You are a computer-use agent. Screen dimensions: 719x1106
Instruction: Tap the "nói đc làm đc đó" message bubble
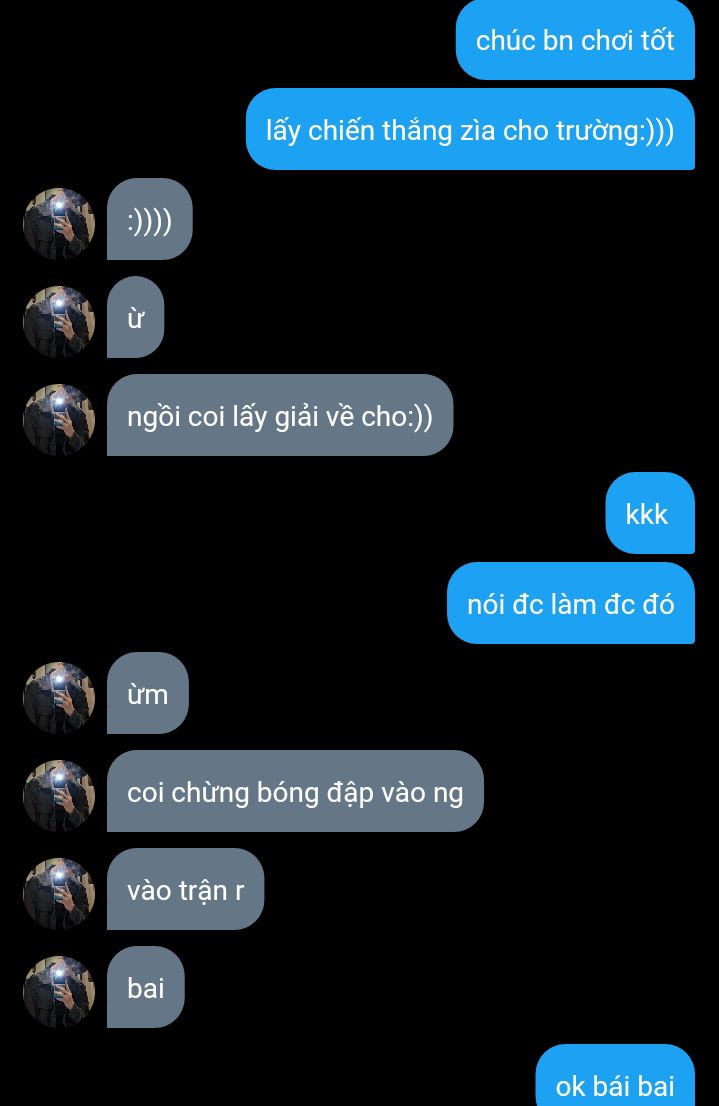(570, 604)
